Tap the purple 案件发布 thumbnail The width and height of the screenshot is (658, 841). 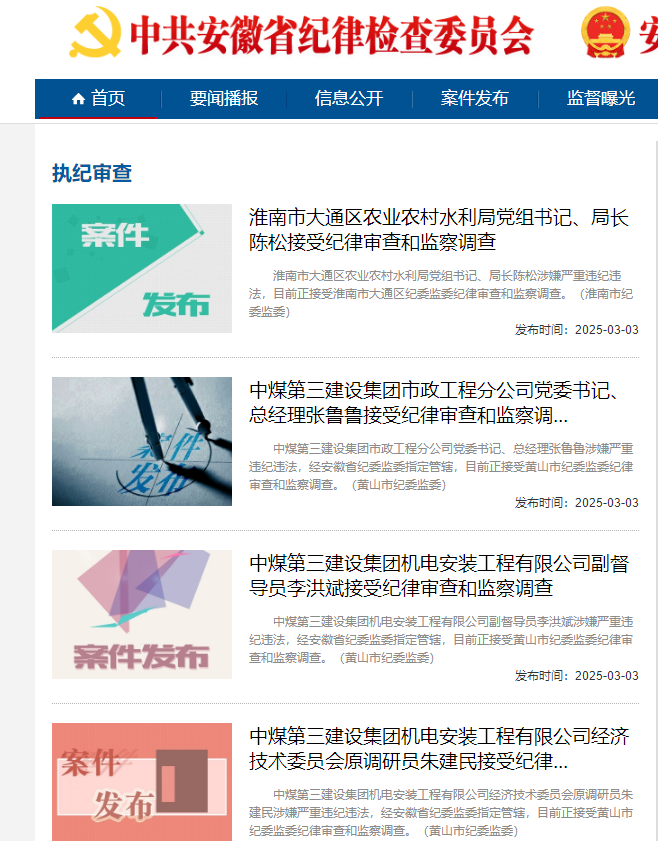142,614
